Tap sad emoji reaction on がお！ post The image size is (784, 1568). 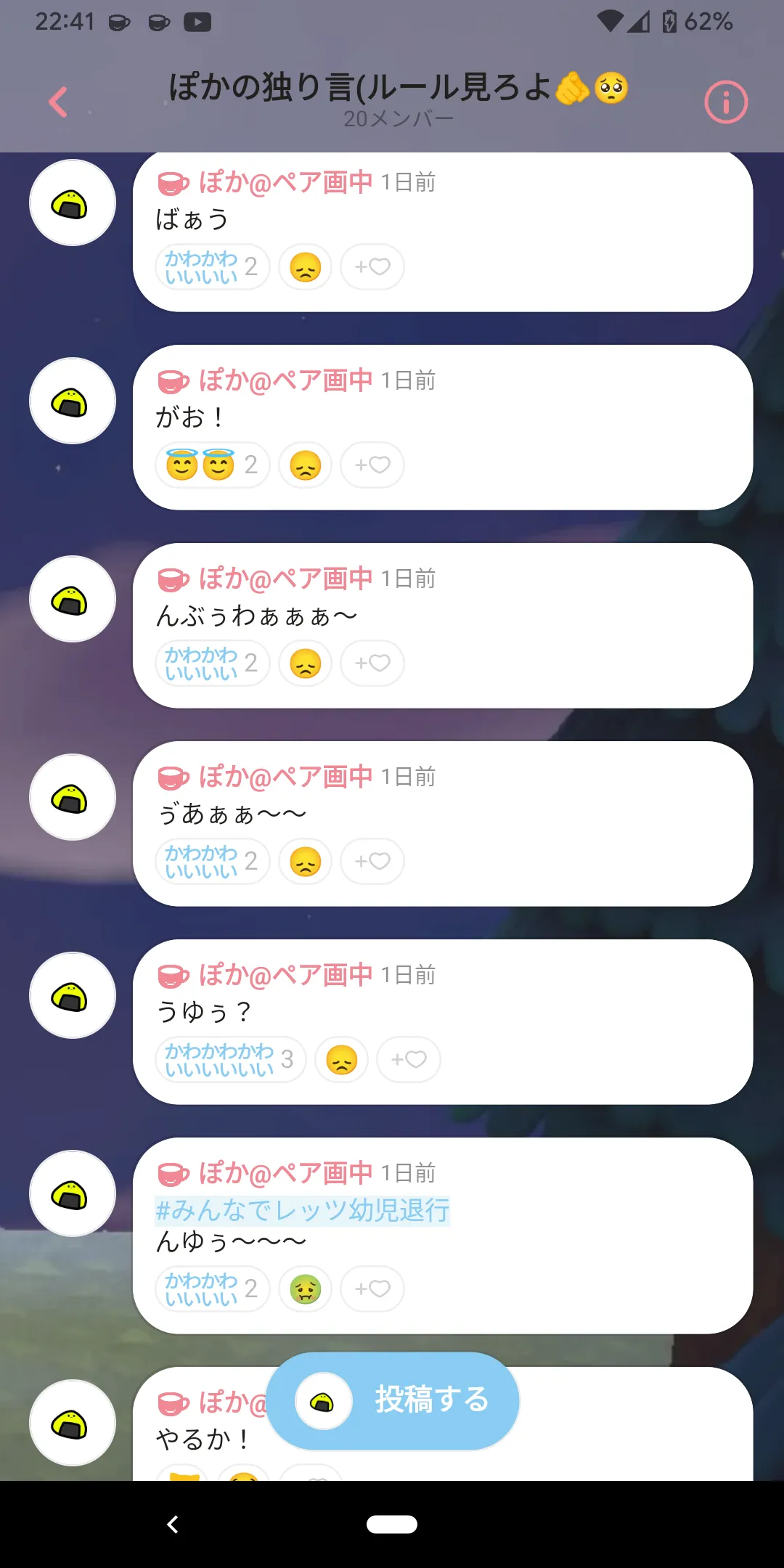305,465
